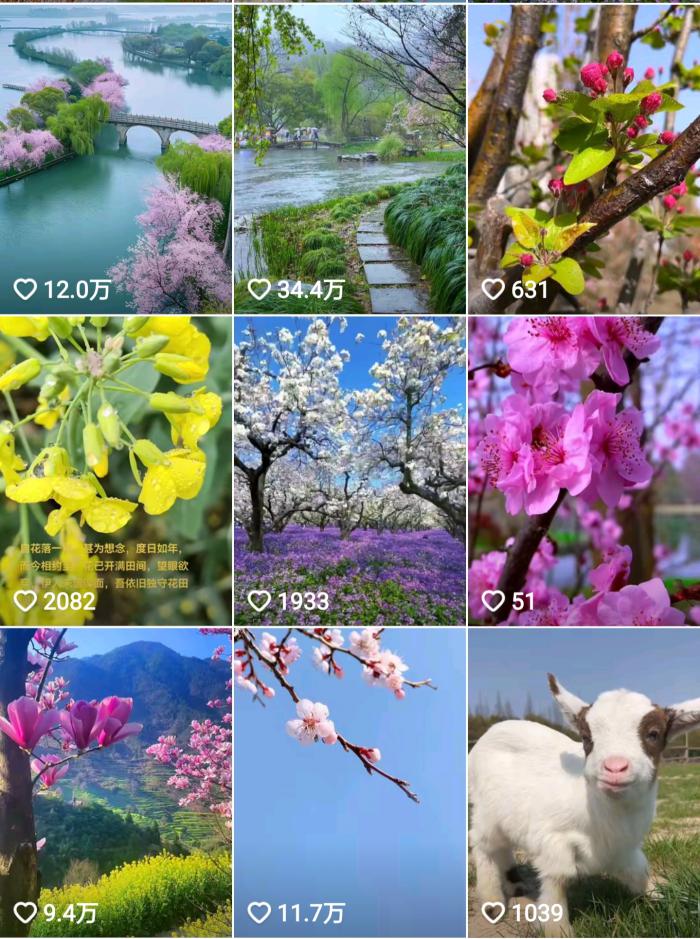Open the baby goat video with 1039 likes

pos(584,780)
